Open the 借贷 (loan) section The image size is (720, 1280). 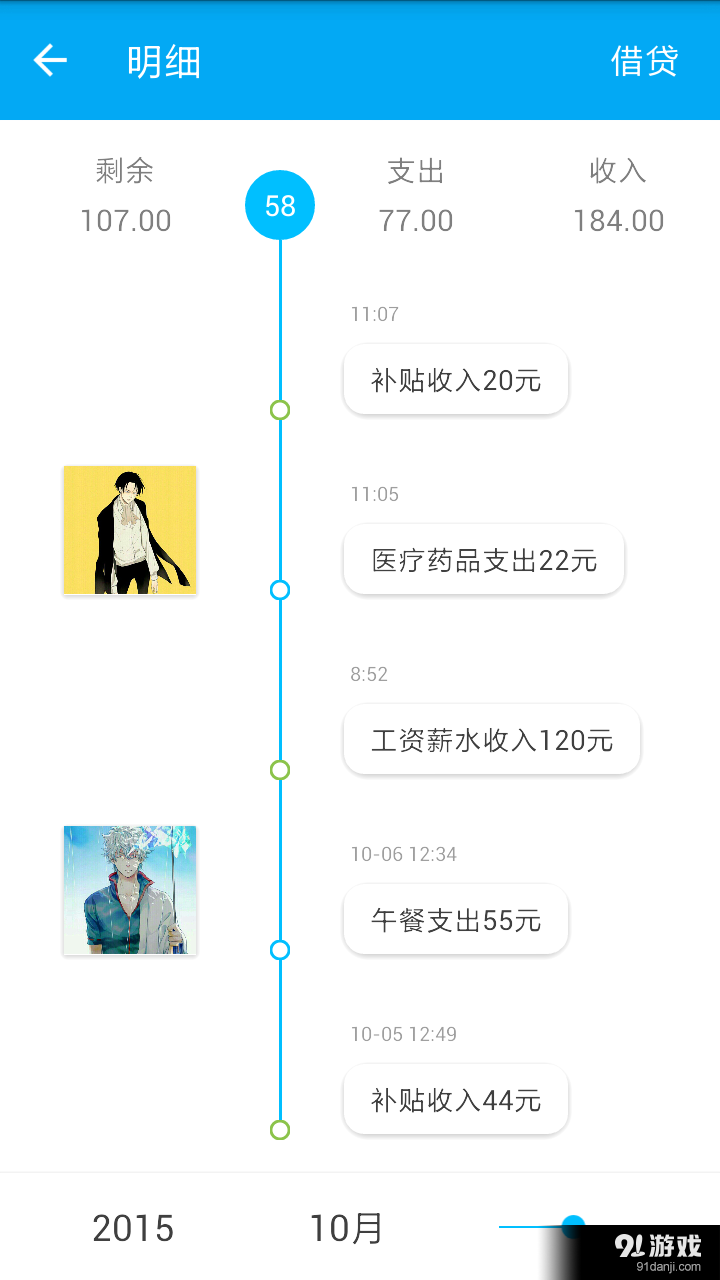click(x=644, y=60)
